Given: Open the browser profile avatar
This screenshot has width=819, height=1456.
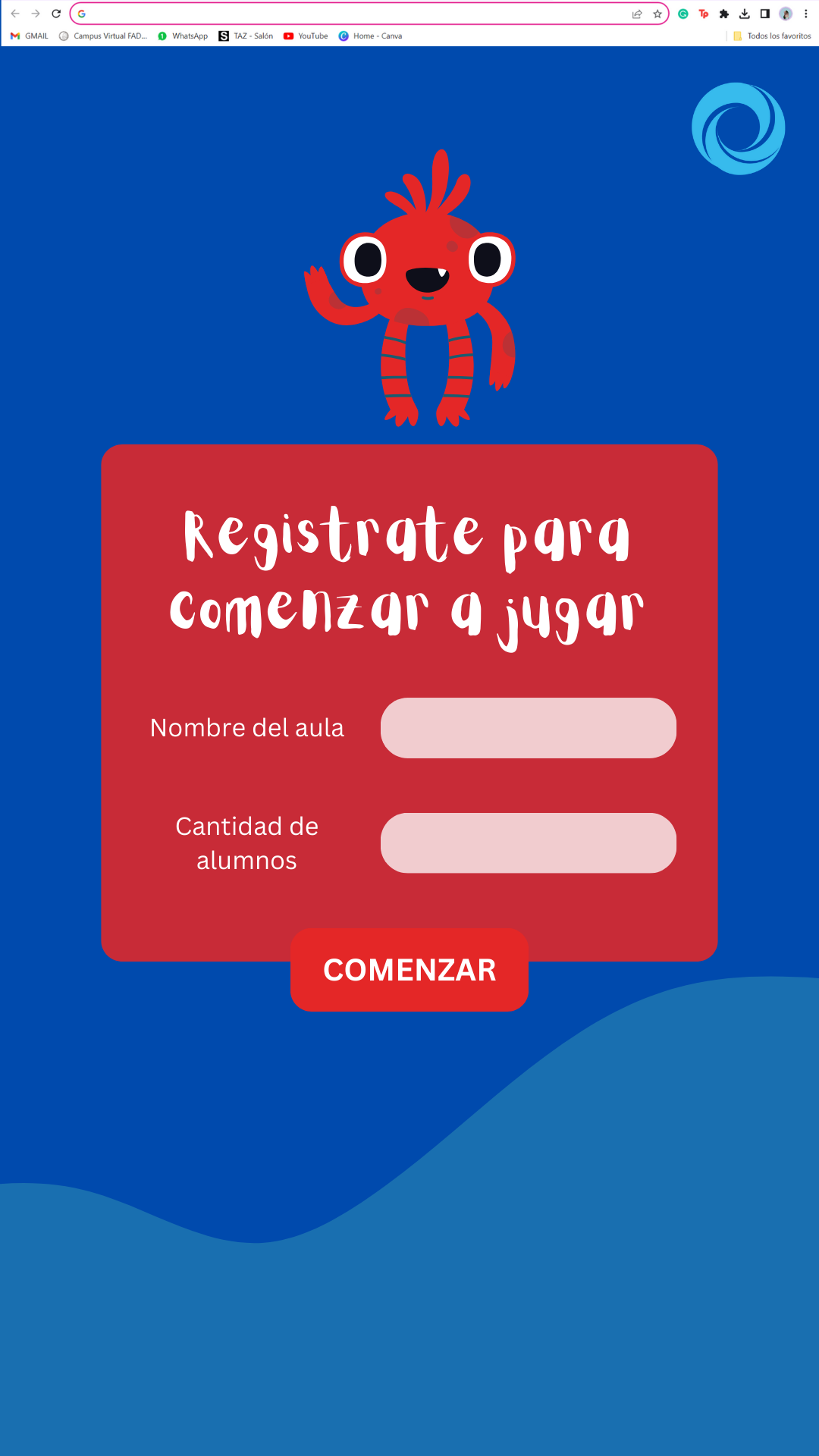Looking at the screenshot, I should pyautogui.click(x=786, y=14).
